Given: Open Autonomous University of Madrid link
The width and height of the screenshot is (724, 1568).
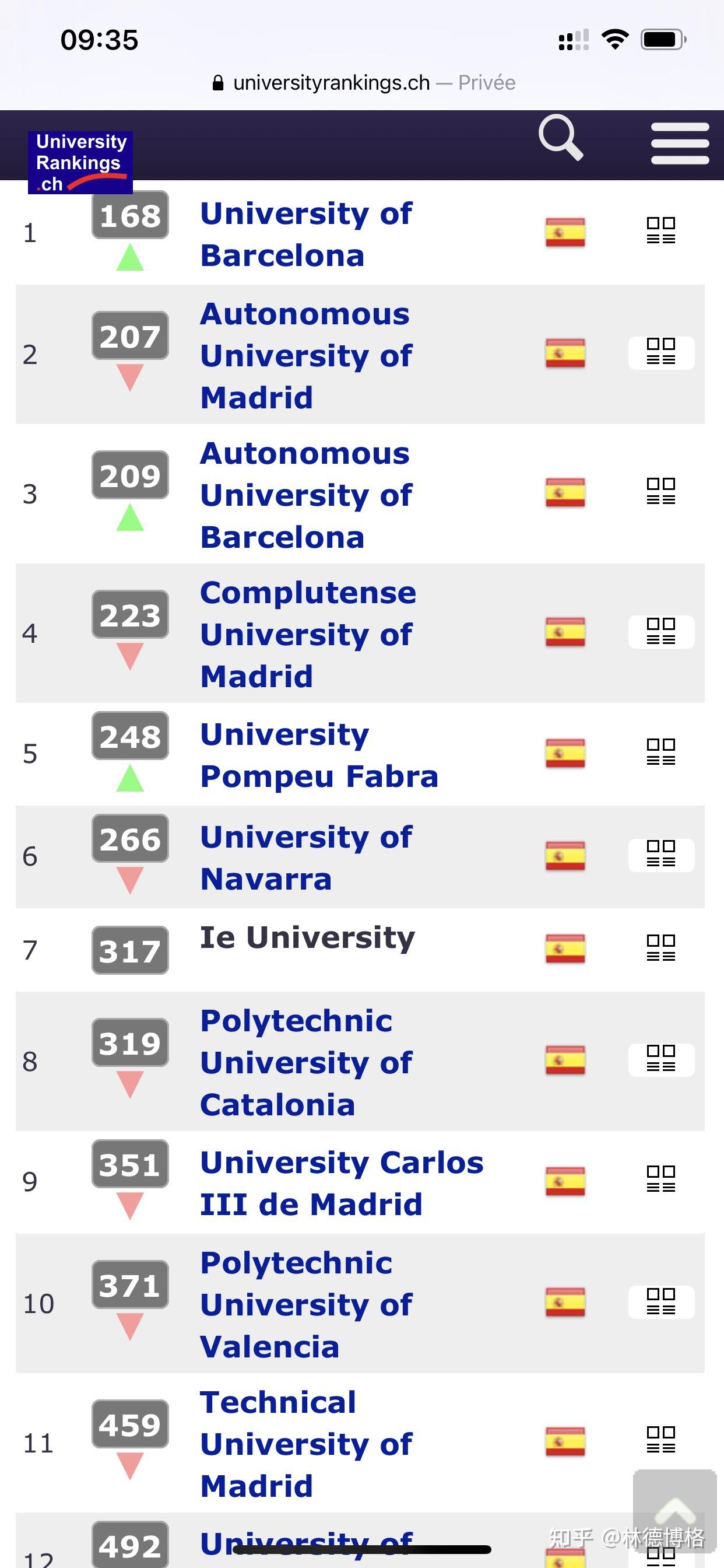Looking at the screenshot, I should [x=306, y=355].
